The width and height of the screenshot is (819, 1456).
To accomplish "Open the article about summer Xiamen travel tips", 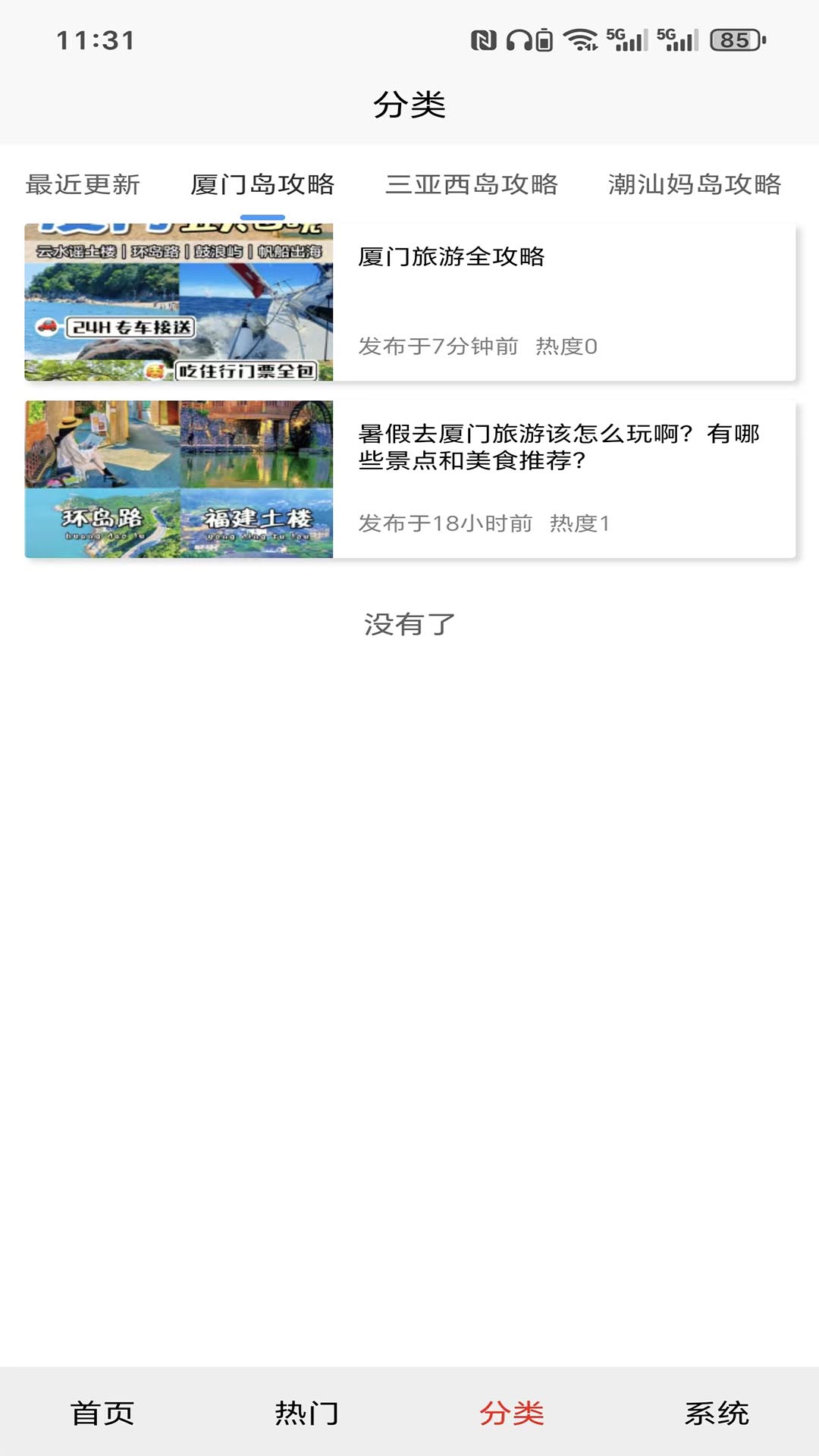I will [559, 447].
